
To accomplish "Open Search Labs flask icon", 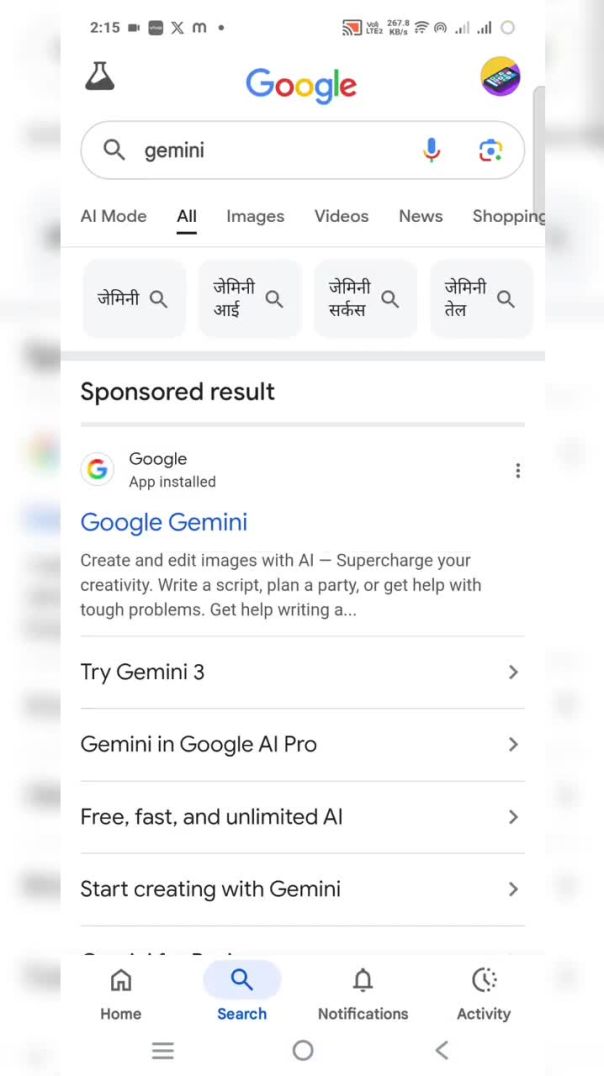I will click(x=99, y=76).
